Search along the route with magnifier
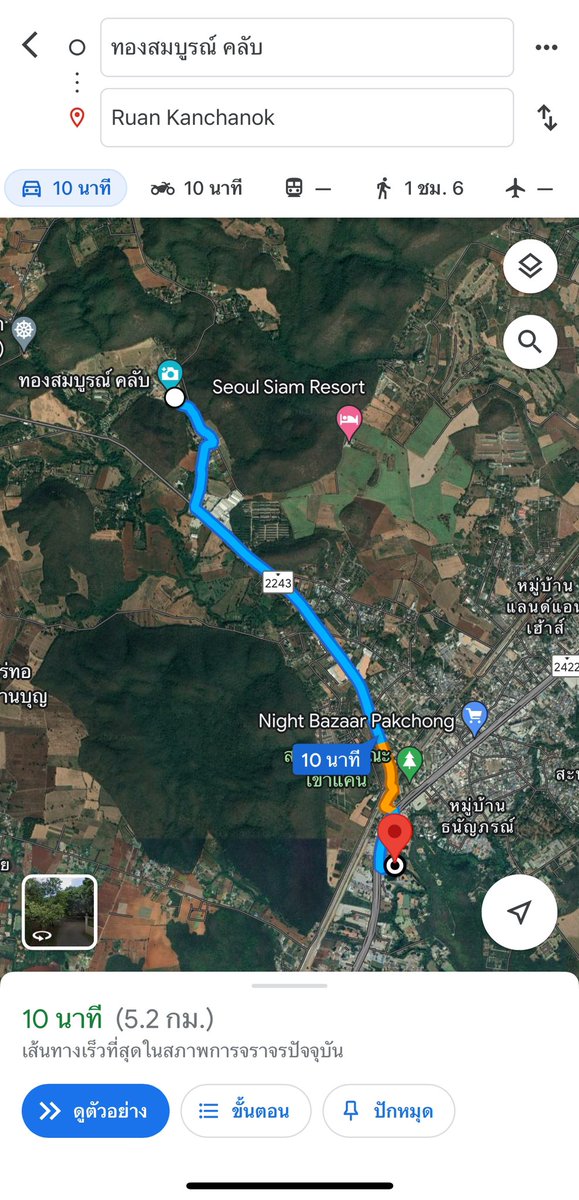 (530, 343)
